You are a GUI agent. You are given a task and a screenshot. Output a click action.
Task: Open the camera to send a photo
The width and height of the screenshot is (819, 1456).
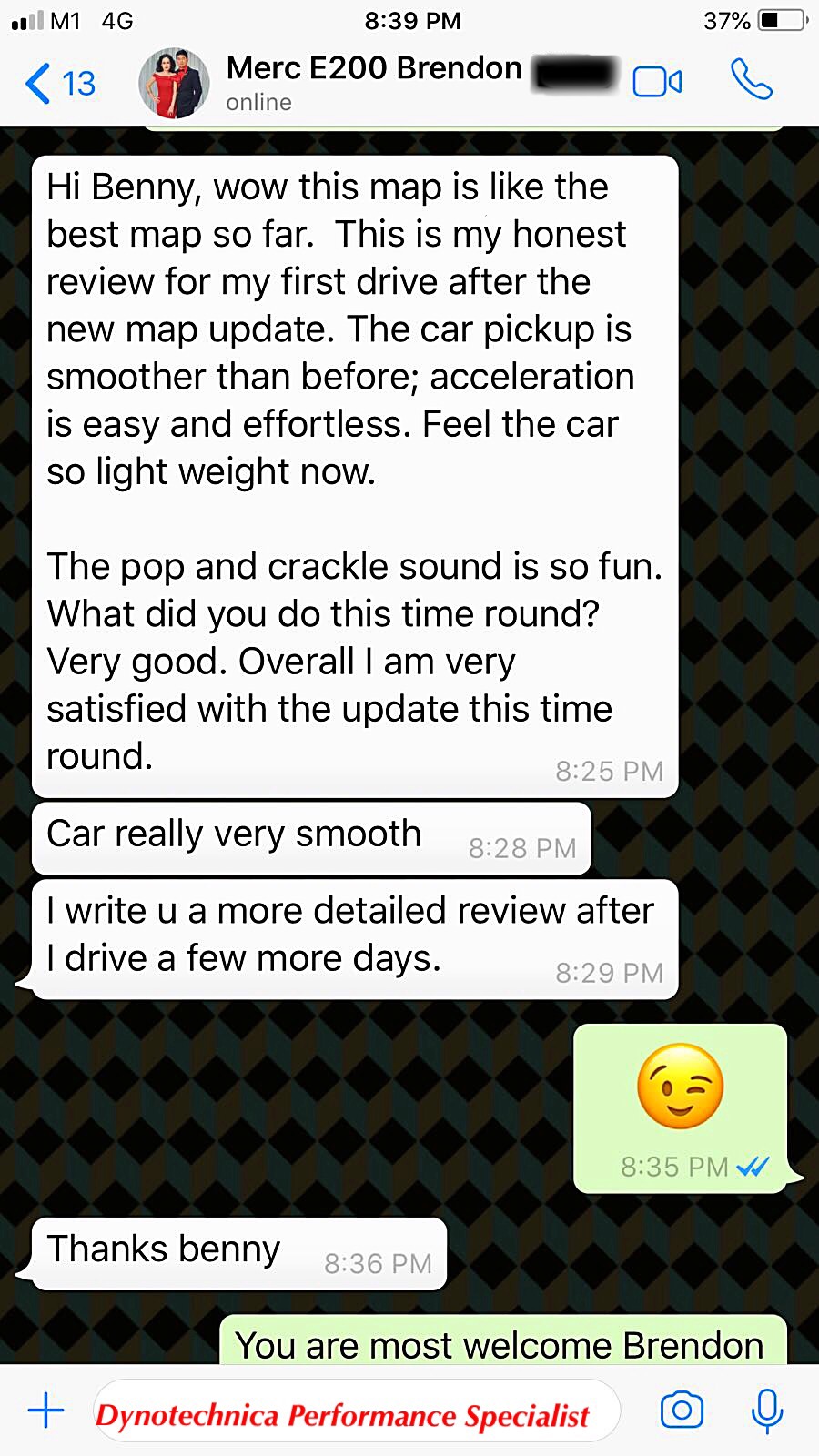tap(682, 1410)
